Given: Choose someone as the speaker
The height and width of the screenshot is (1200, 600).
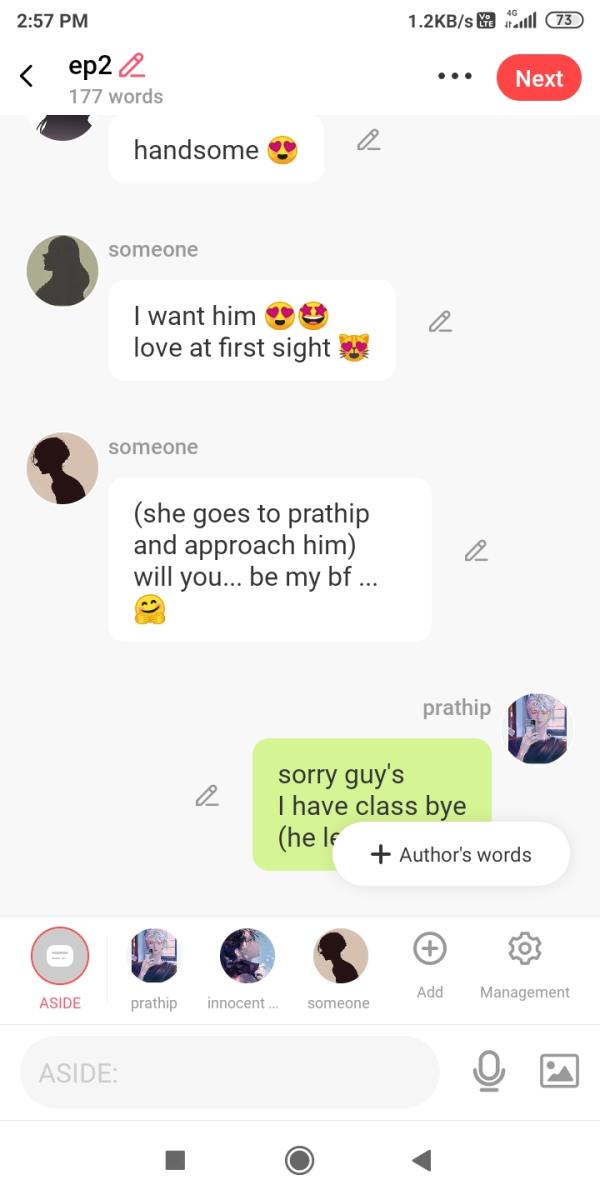Looking at the screenshot, I should [340, 965].
